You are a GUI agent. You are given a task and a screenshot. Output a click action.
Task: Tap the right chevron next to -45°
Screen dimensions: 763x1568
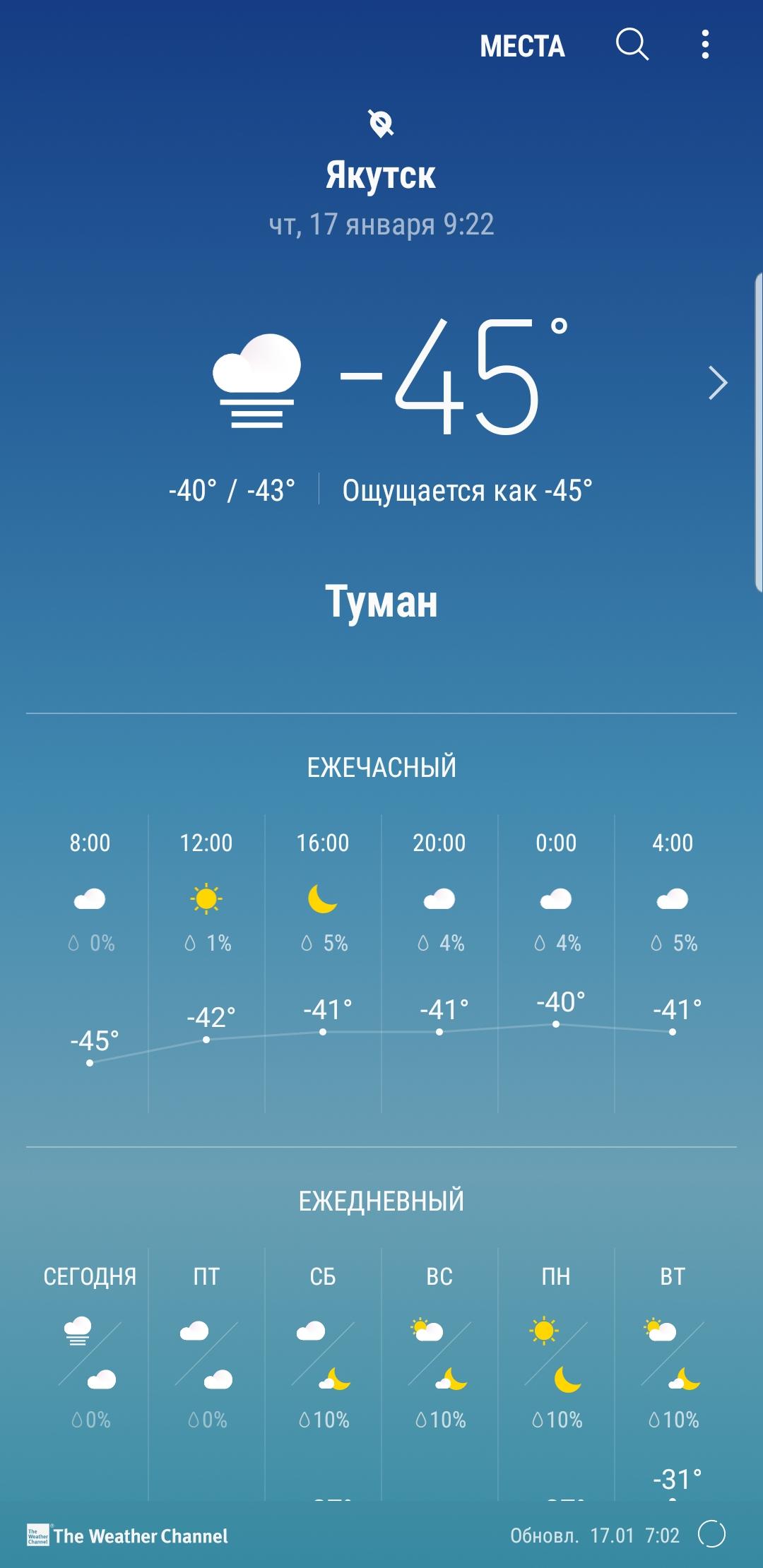[x=718, y=384]
